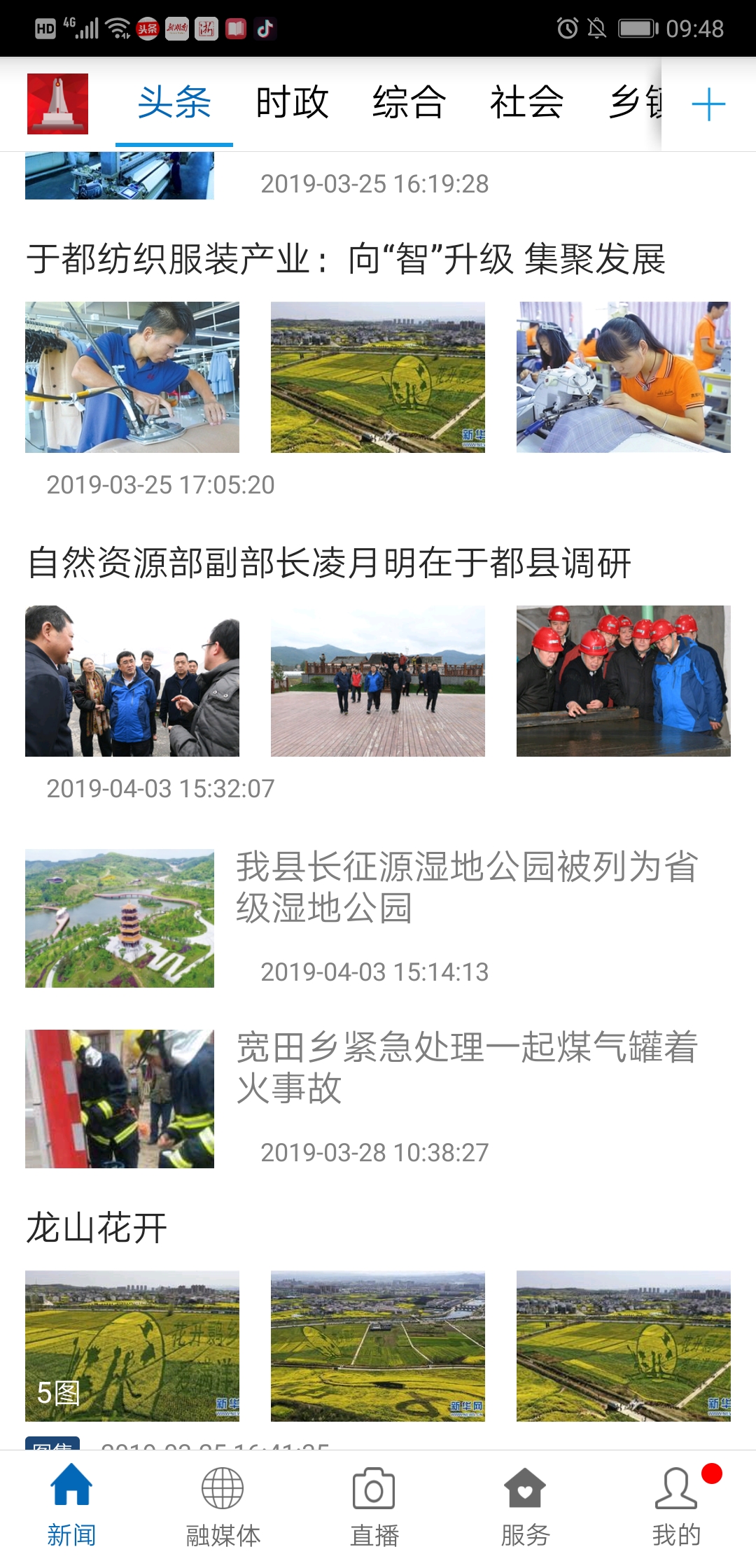Tap the plus icon to add channels
The height and width of the screenshot is (1568, 756).
pyautogui.click(x=708, y=105)
